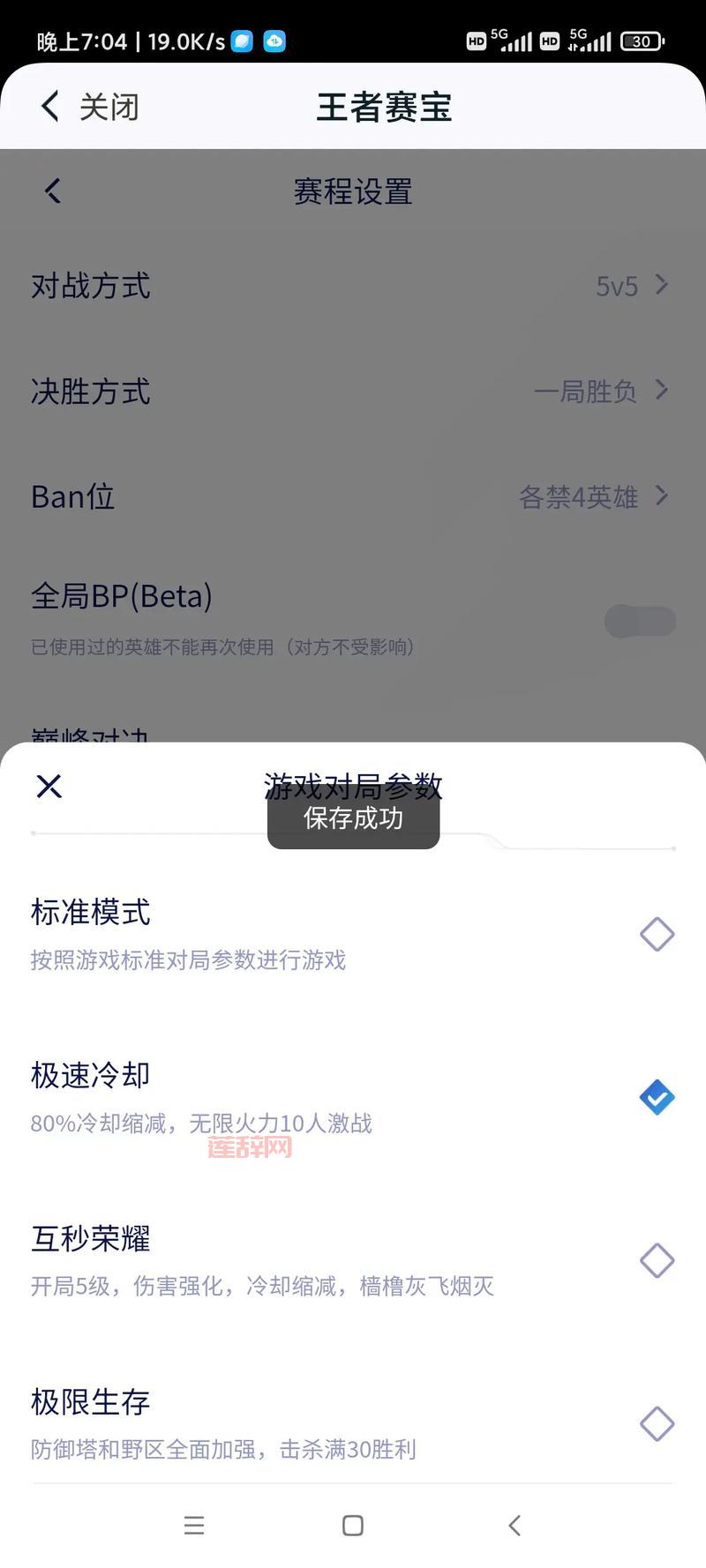Choose the 互秒荣耀 mode diamond selector
Screen dimensions: 706x1568
pos(657,1261)
